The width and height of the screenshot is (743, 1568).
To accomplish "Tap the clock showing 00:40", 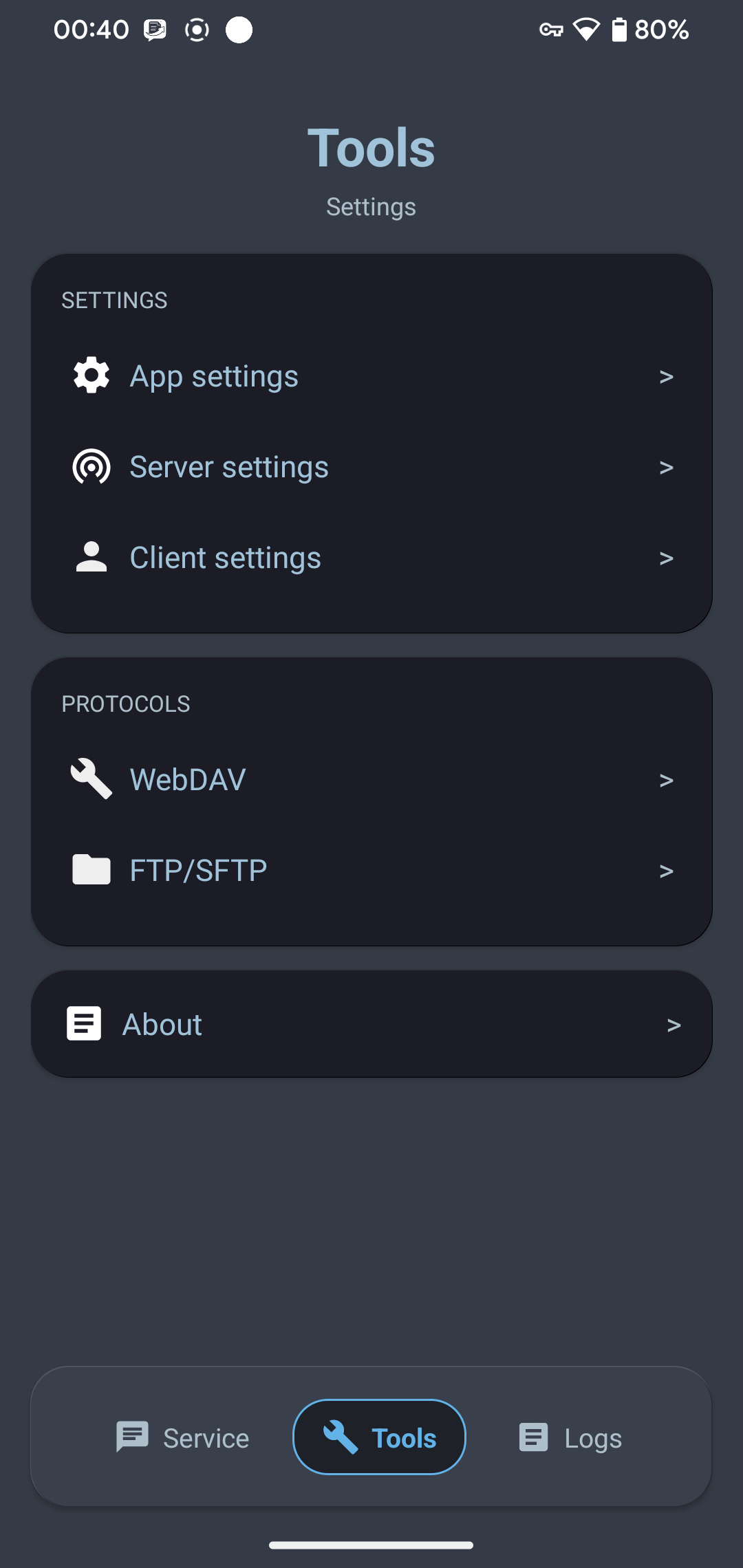I will click(91, 29).
